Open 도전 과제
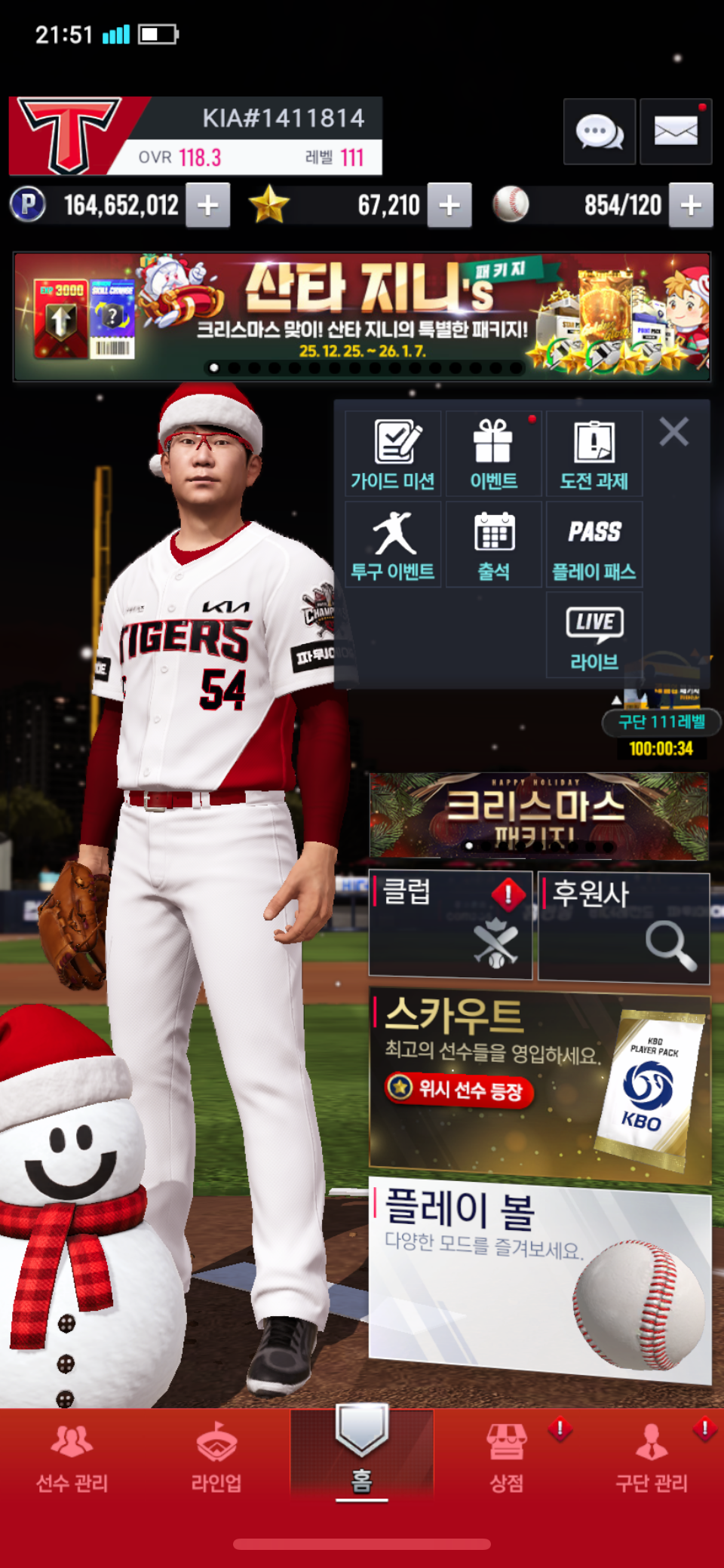 [594, 454]
